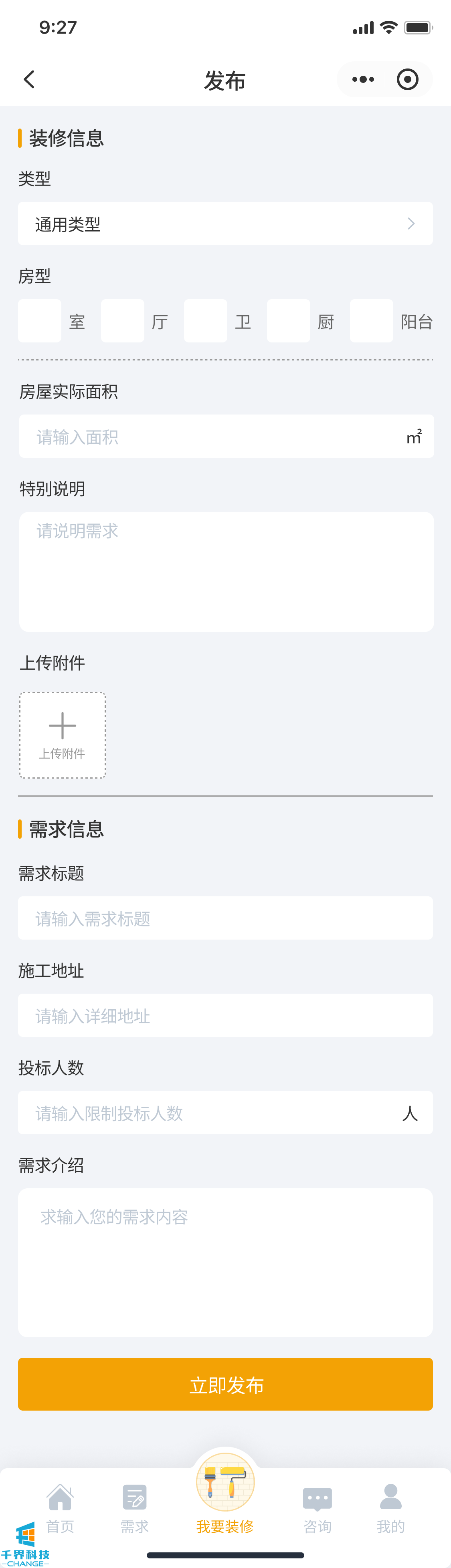Select the 厅 count box

[x=123, y=321]
